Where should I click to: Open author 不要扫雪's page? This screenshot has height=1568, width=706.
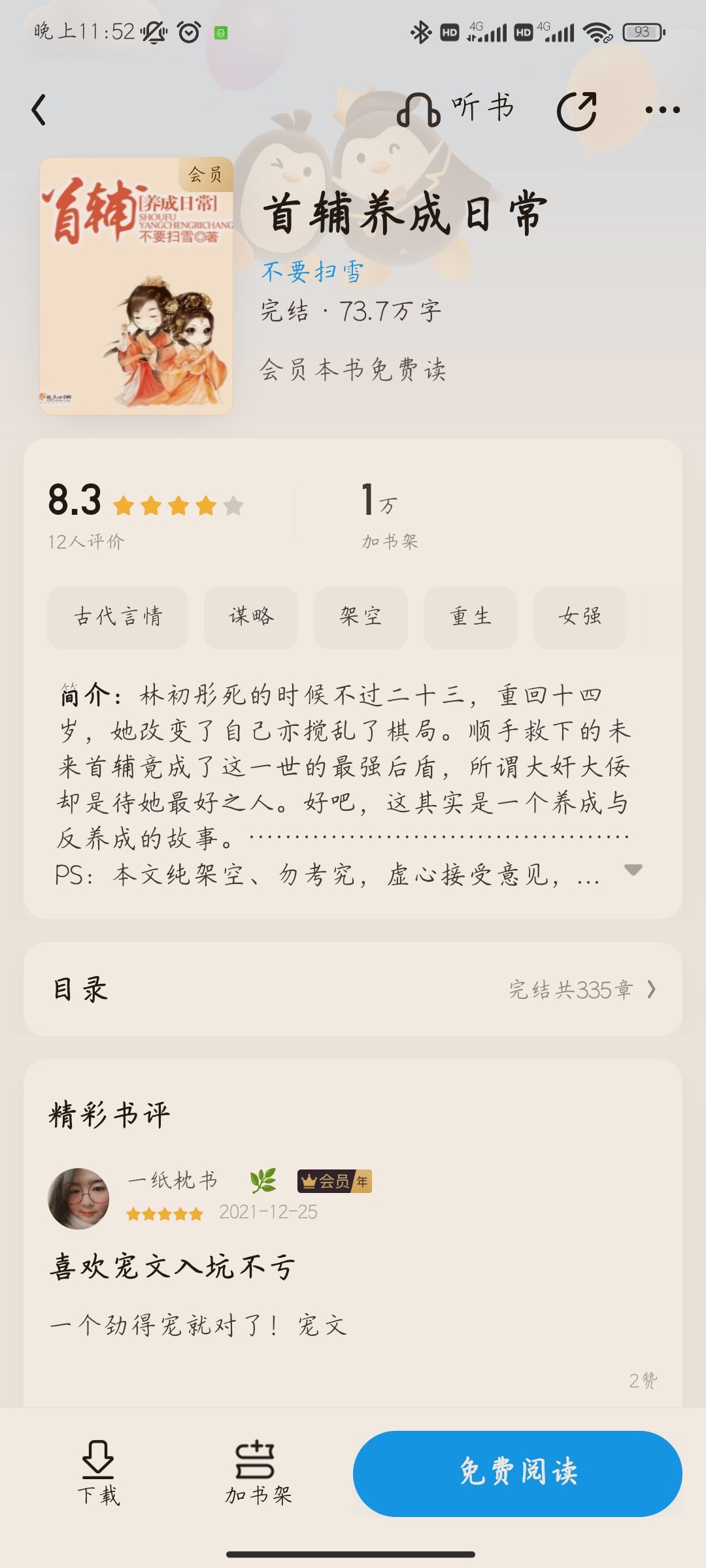pos(312,271)
